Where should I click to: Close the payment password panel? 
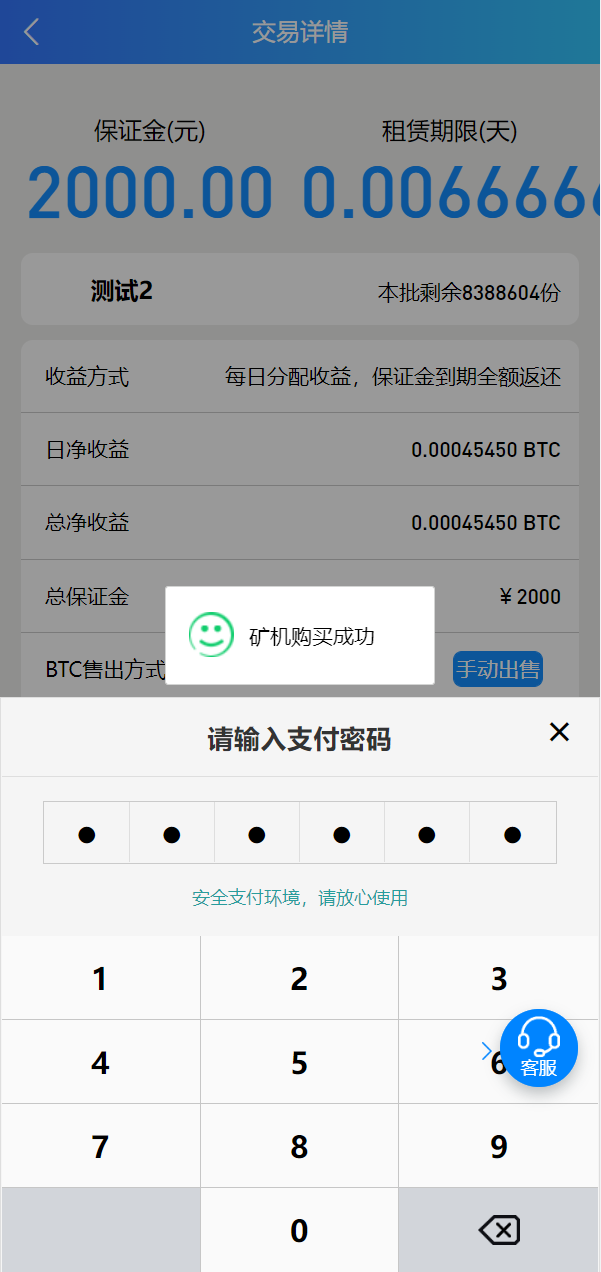coord(559,732)
